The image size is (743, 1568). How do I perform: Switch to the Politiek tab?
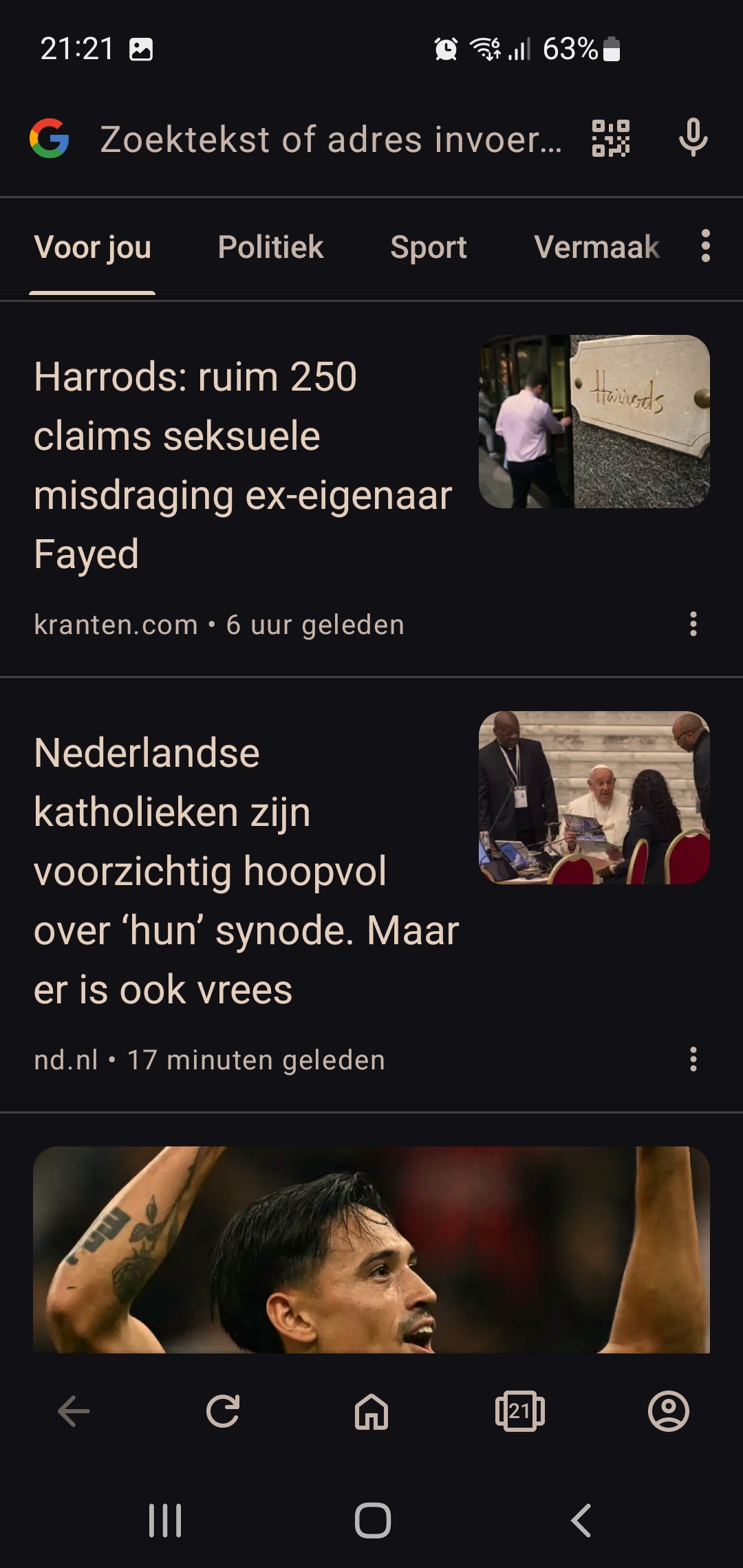[270, 247]
